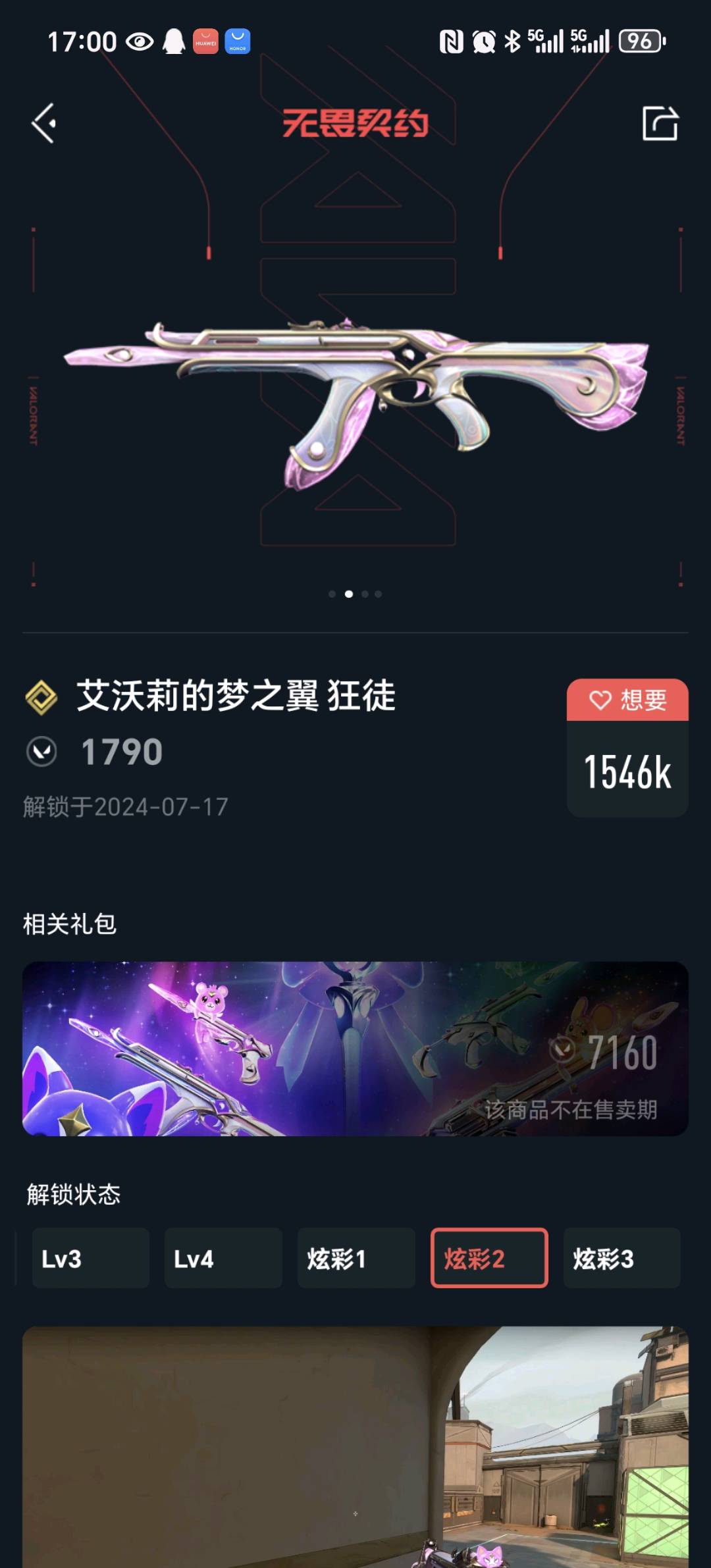Viewport: 711px width, 1568px height.
Task: Select the Lv4 unlock level
Action: coord(223,1258)
